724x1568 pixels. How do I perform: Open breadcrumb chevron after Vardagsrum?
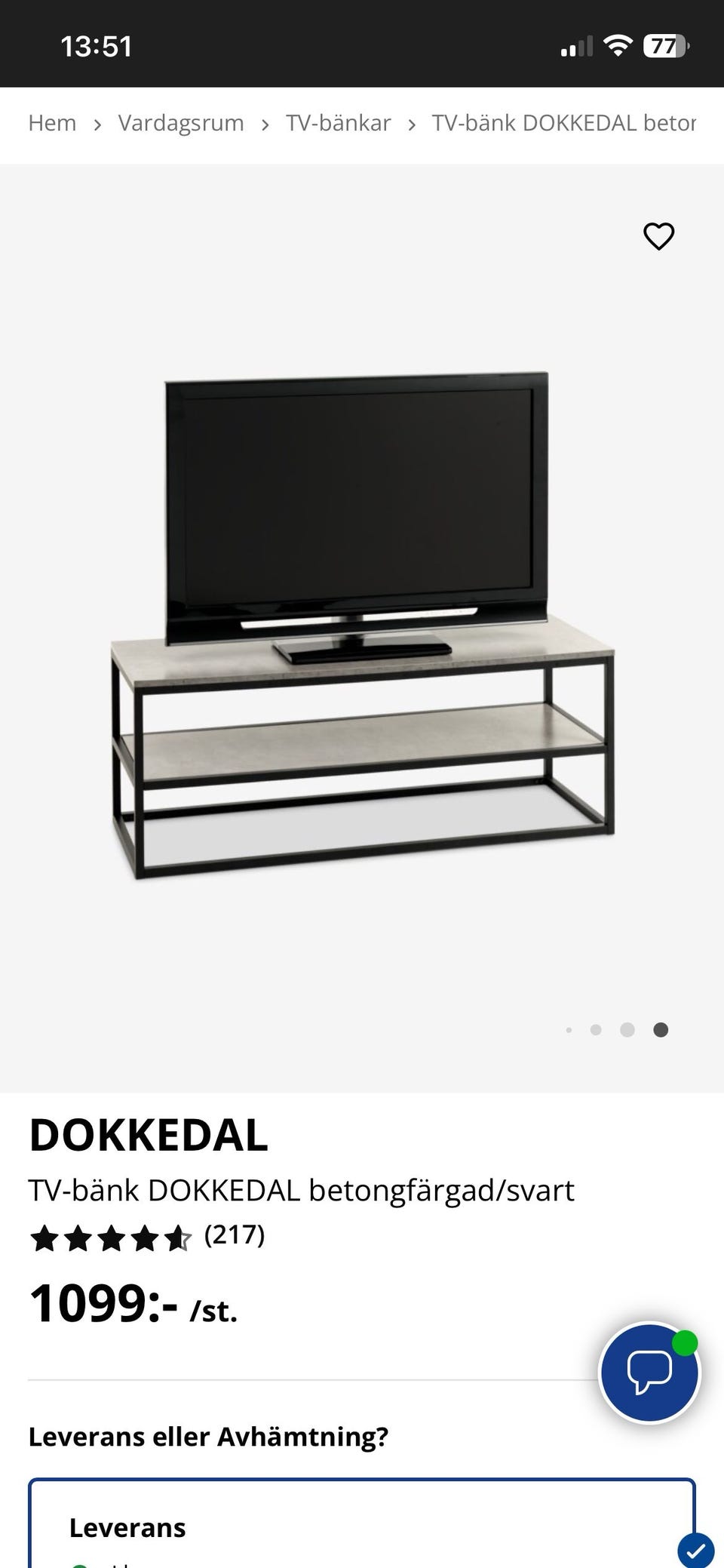pyautogui.click(x=265, y=122)
